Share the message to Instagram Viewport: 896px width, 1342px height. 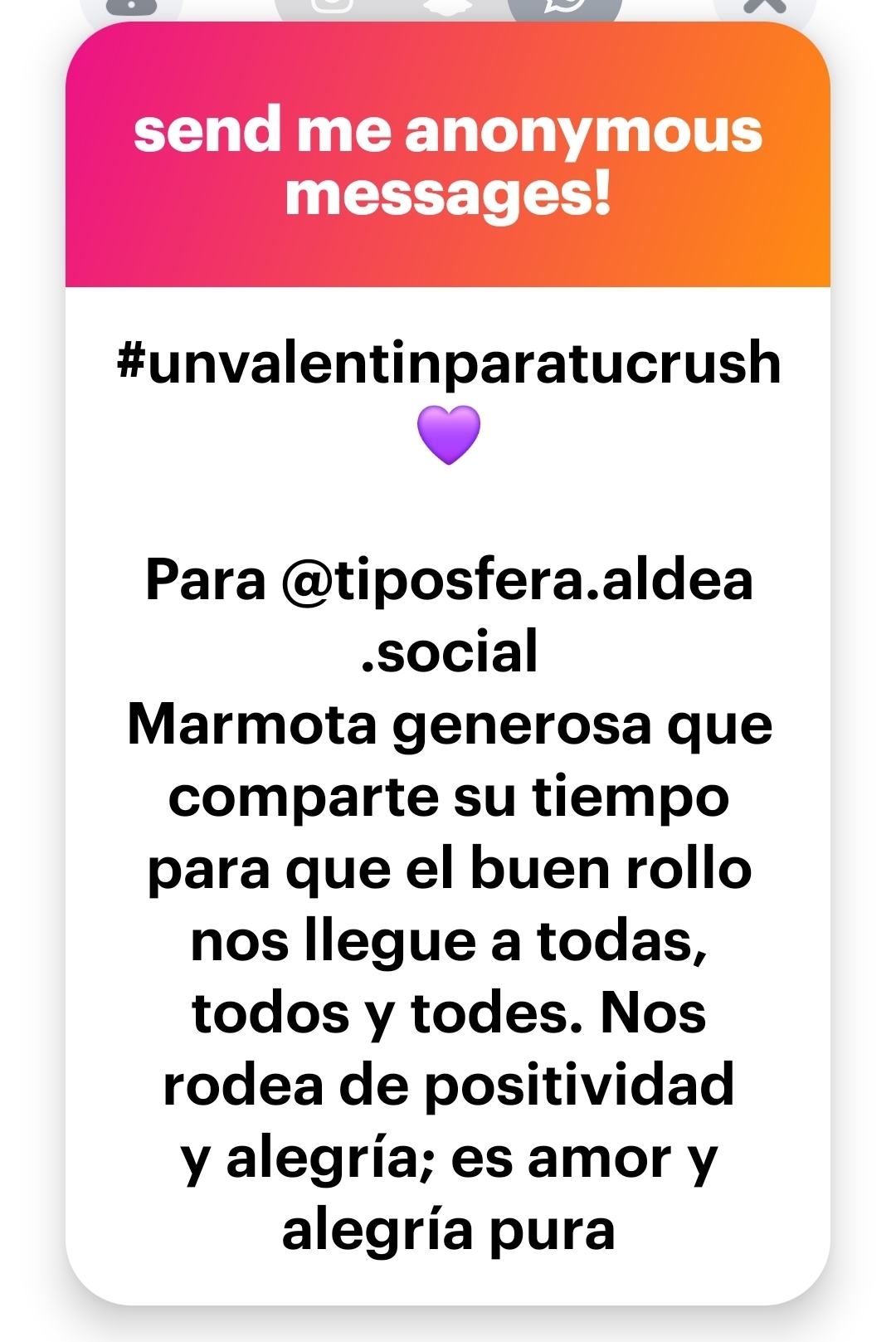click(331, 5)
